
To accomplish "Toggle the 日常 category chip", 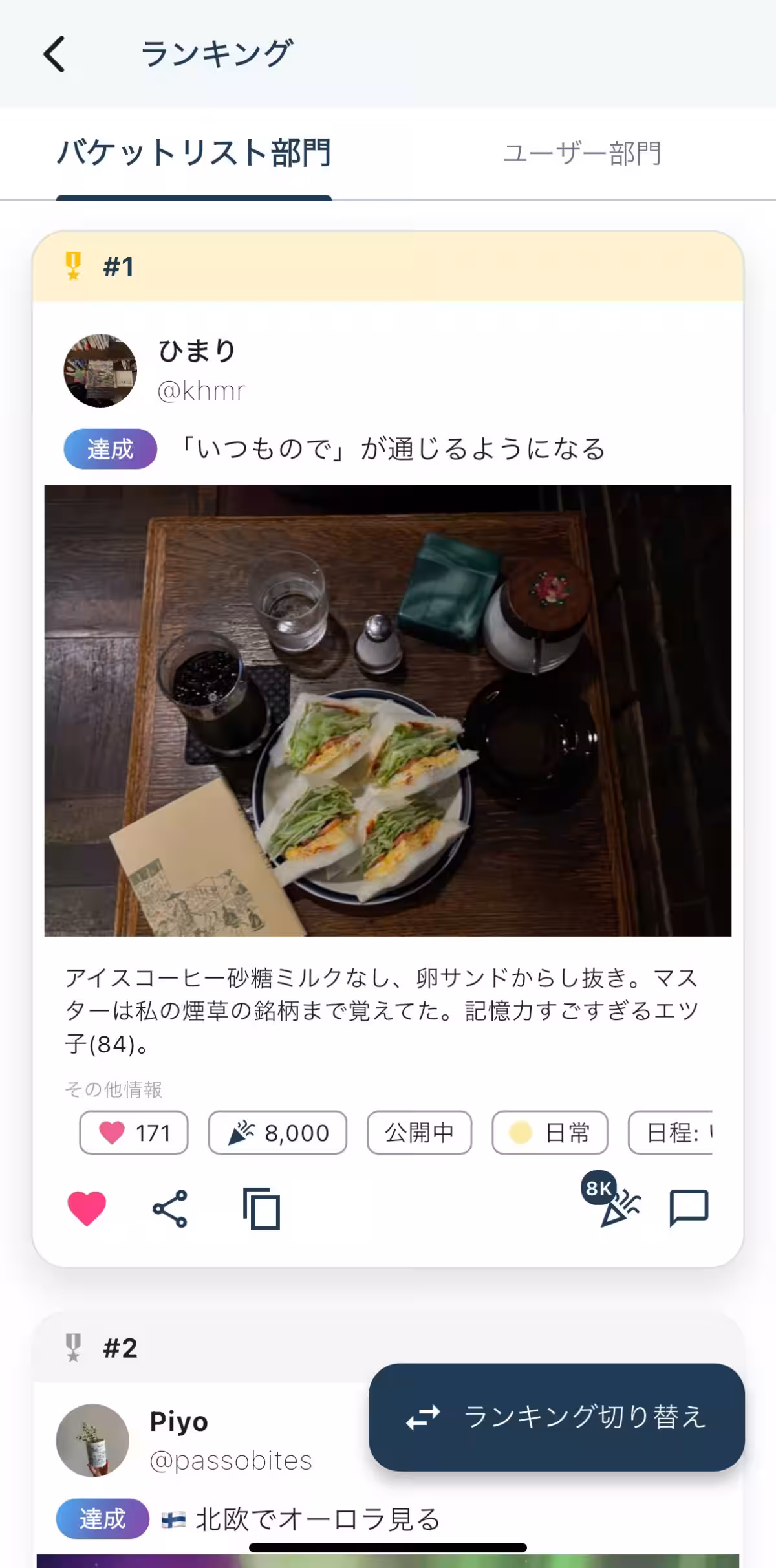I will pos(550,1133).
